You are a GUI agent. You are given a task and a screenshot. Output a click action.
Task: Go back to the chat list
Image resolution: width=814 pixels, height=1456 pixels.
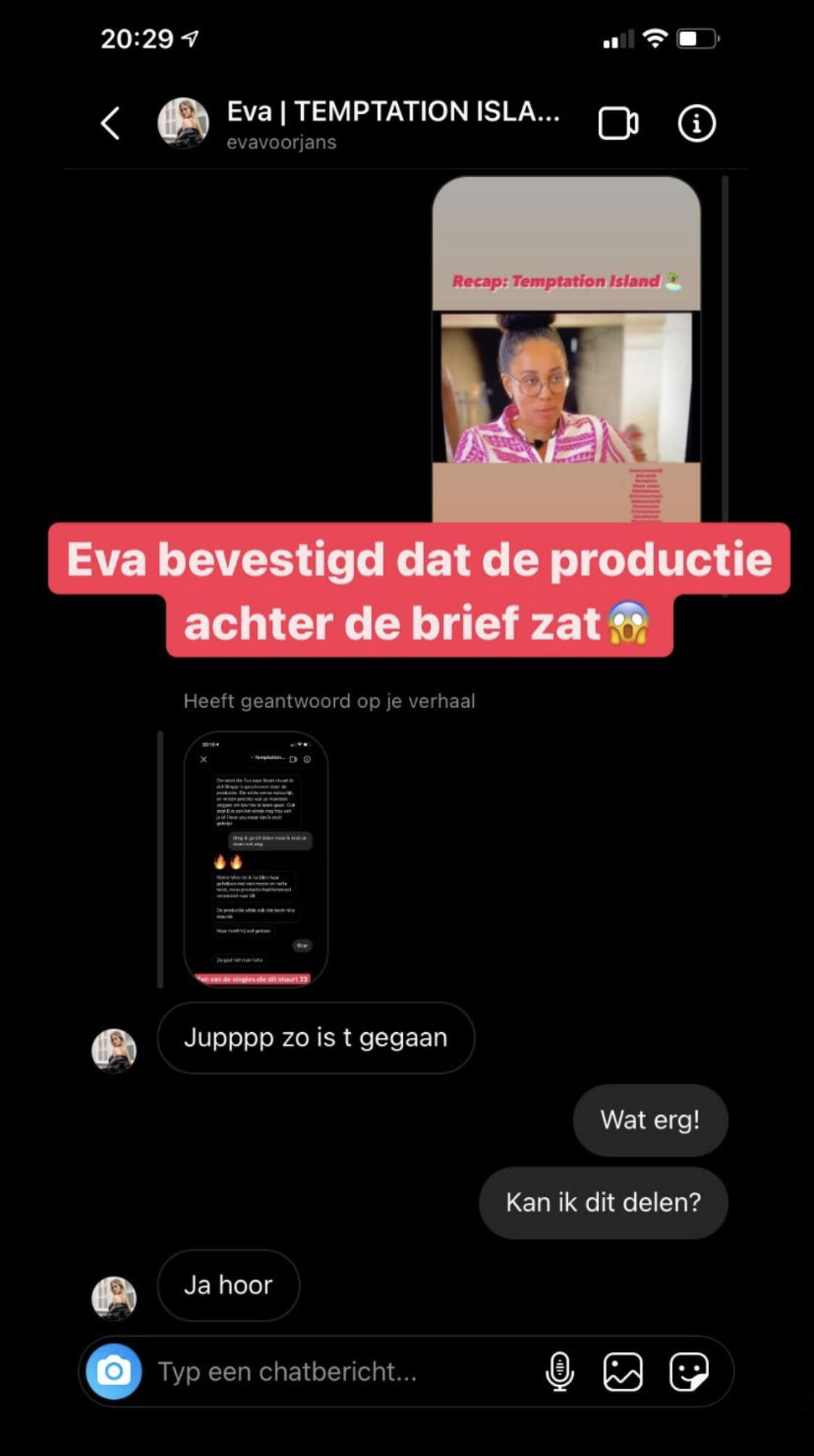[x=110, y=123]
